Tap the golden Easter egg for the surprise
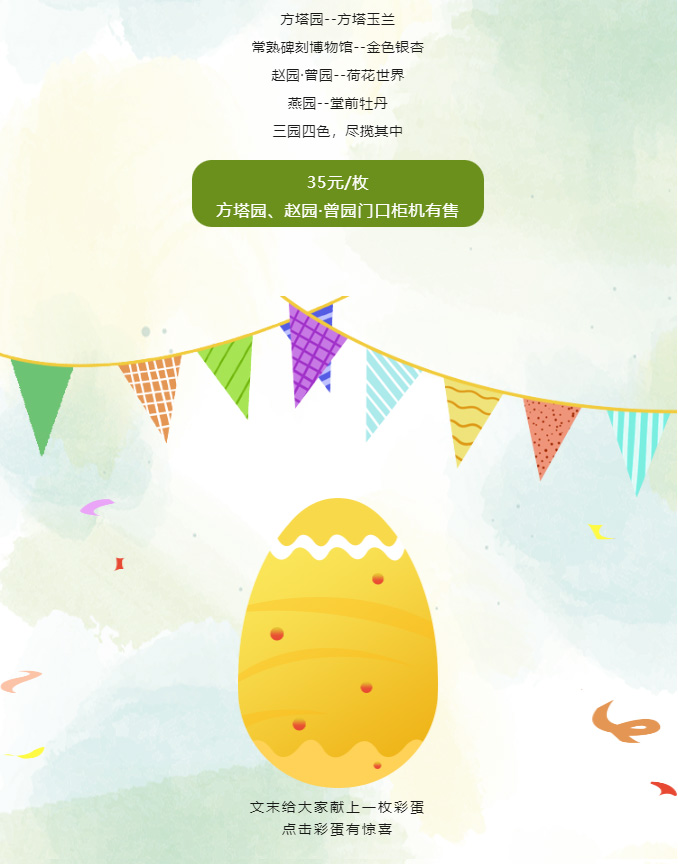This screenshot has width=678, height=864. click(x=338, y=645)
